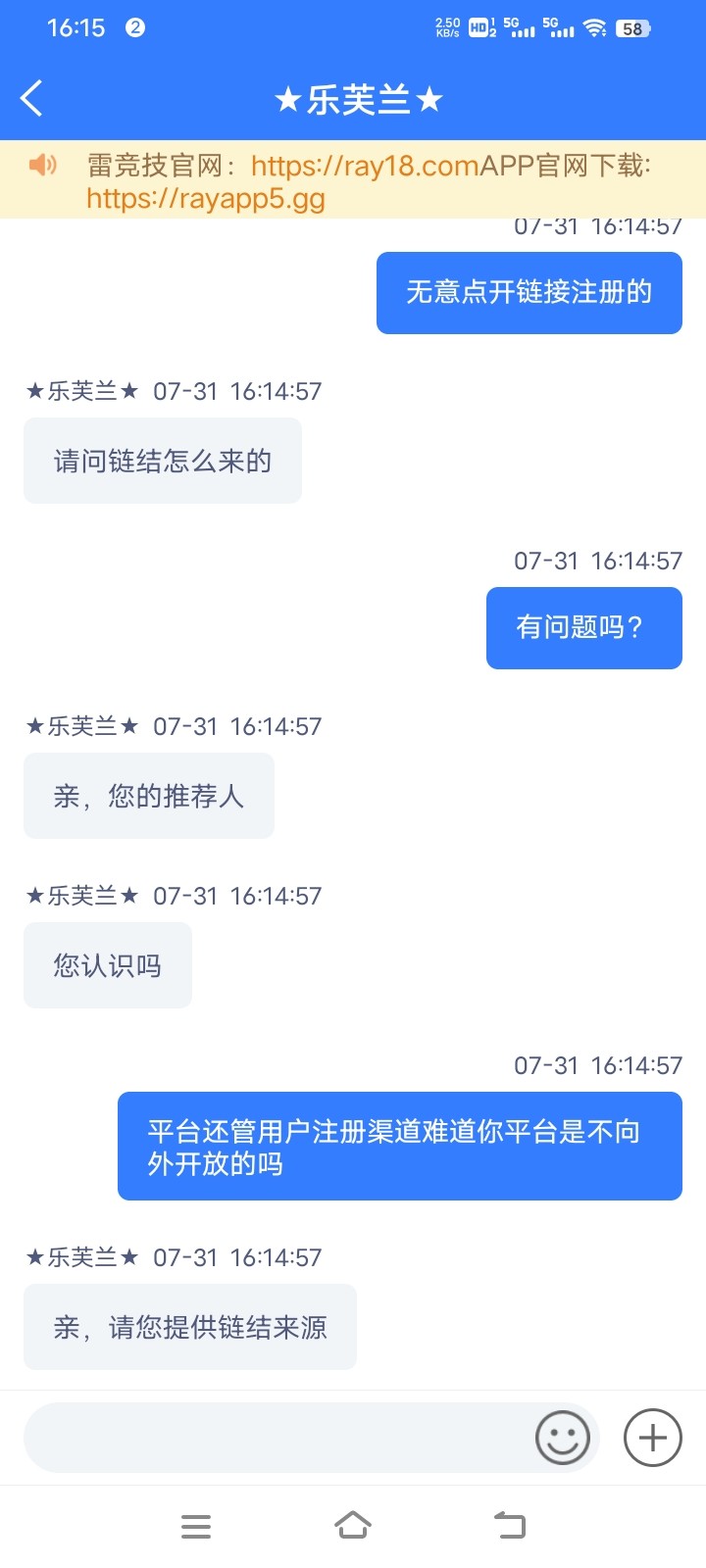This screenshot has width=706, height=1568.
Task: Tap the bubble 亲，请您提供链结来源
Action: click(x=190, y=1326)
